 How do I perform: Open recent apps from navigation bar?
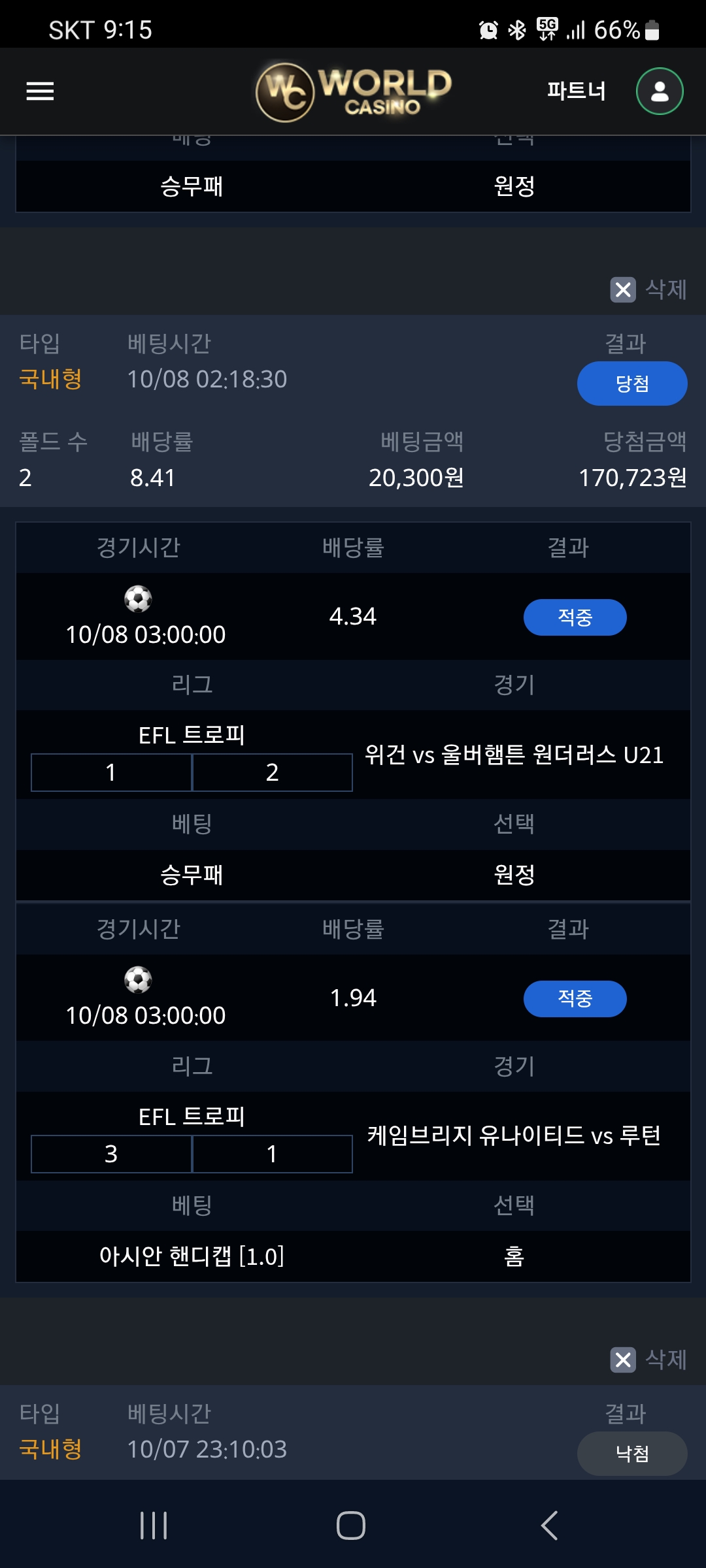pyautogui.click(x=154, y=1526)
